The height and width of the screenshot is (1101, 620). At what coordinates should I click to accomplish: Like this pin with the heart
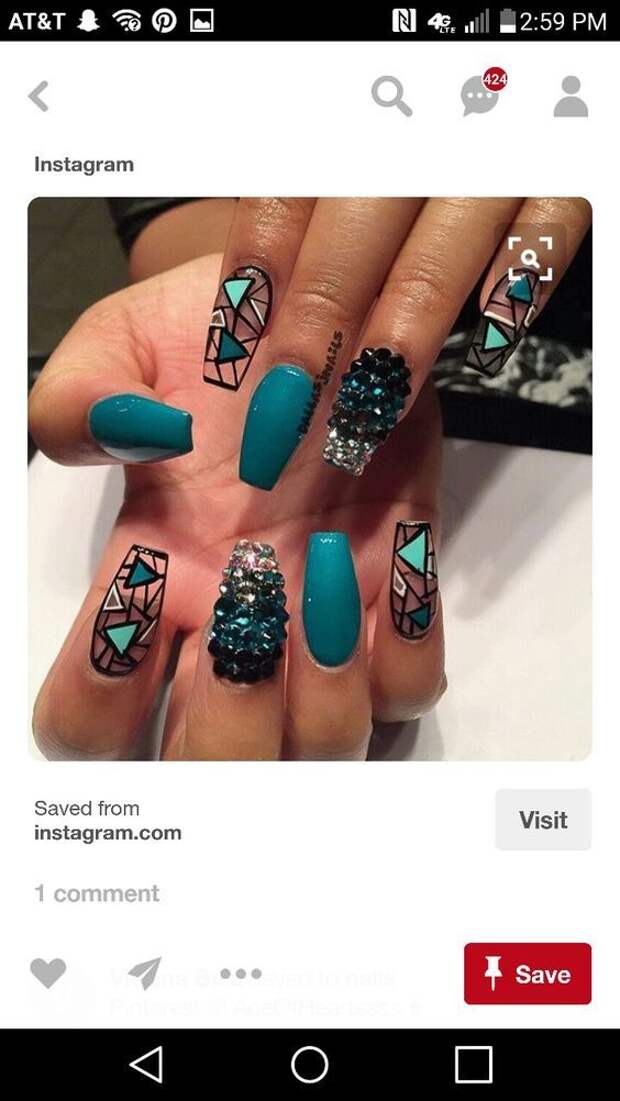[48, 972]
